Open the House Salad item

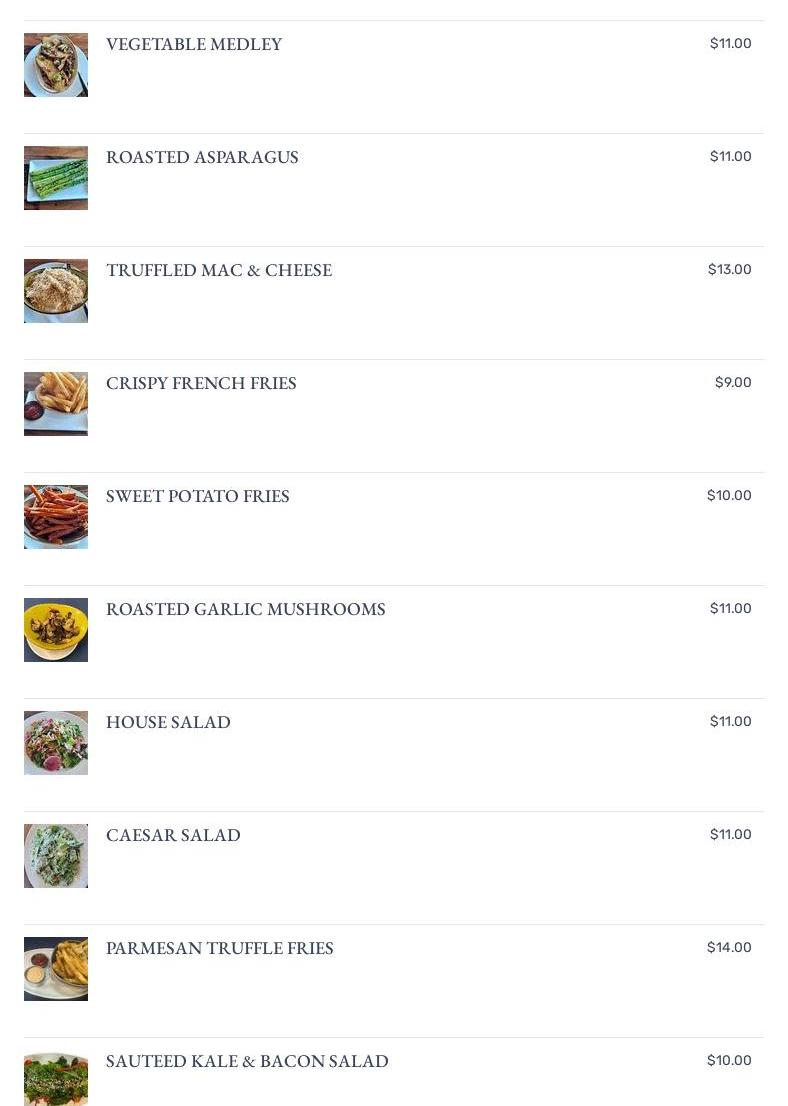pyautogui.click(x=168, y=723)
